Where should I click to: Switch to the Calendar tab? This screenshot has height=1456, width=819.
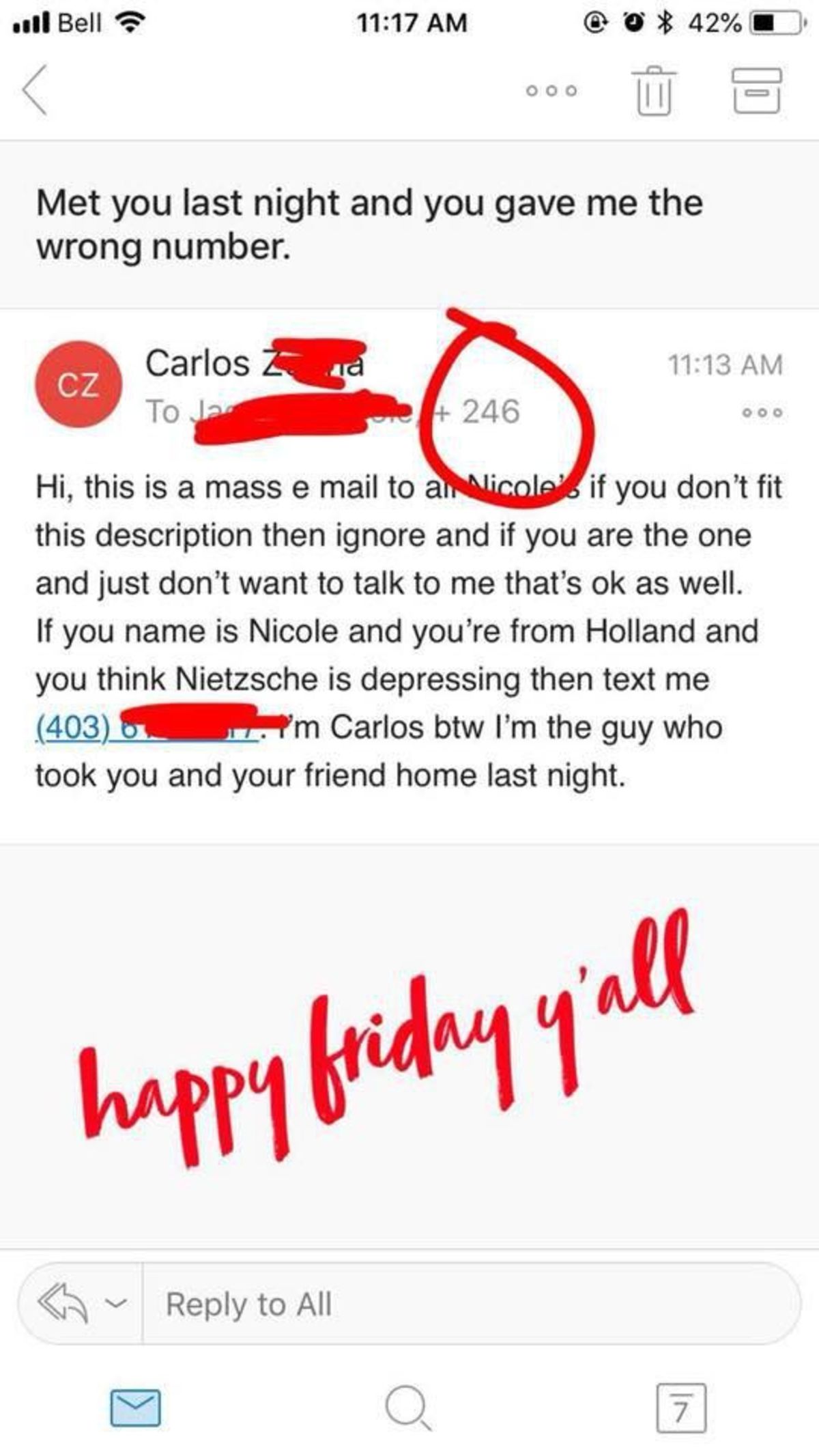pyautogui.click(x=680, y=1408)
